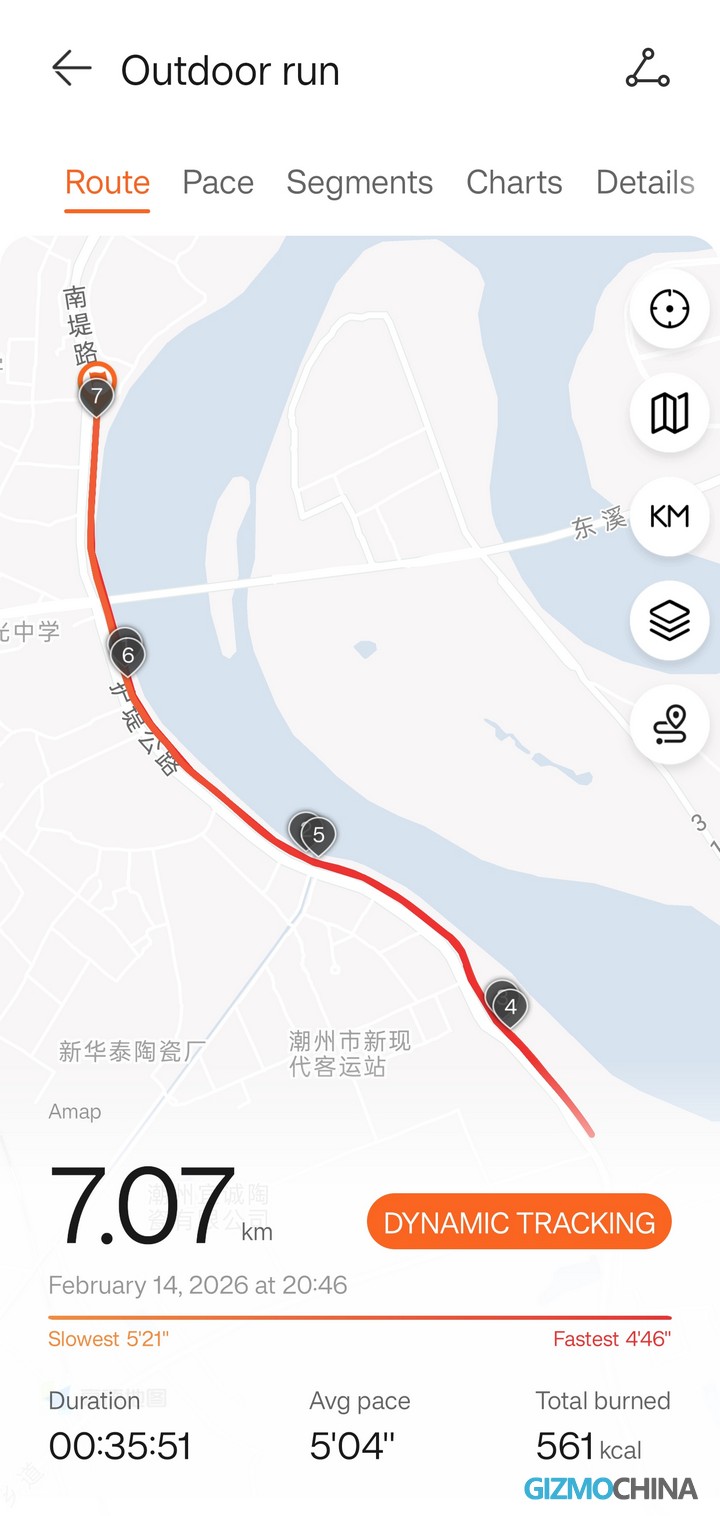Image resolution: width=720 pixels, height=1516 pixels.
Task: Switch to the Pace tab
Action: pos(218,183)
